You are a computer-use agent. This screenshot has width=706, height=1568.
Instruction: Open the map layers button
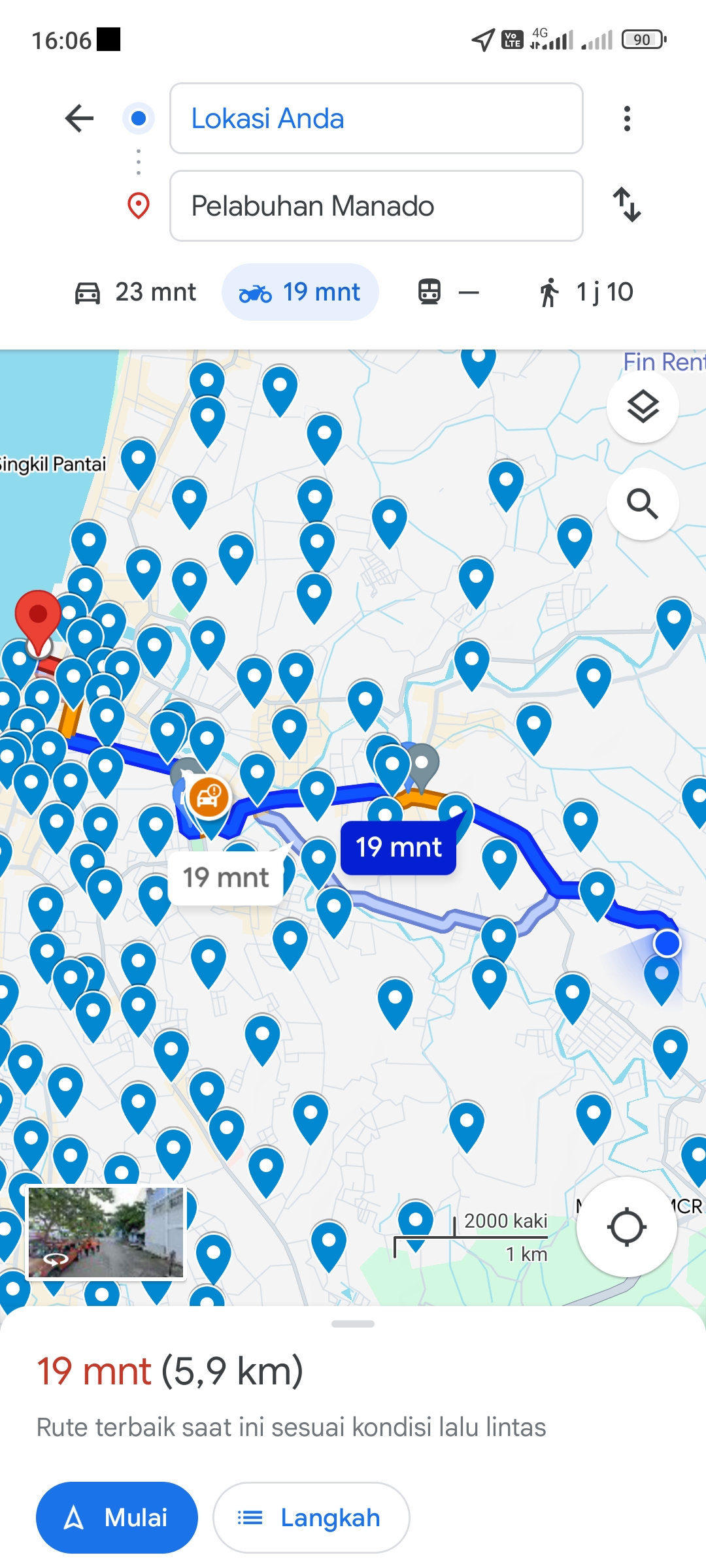[643, 407]
